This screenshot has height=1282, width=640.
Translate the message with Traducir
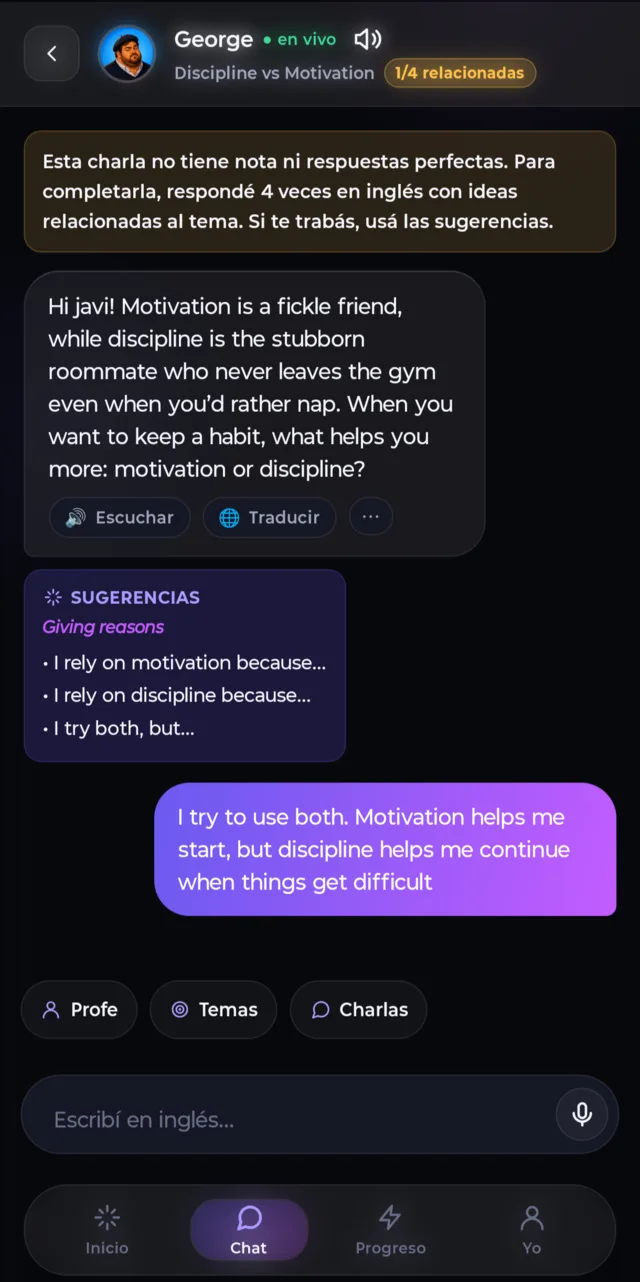click(x=269, y=517)
